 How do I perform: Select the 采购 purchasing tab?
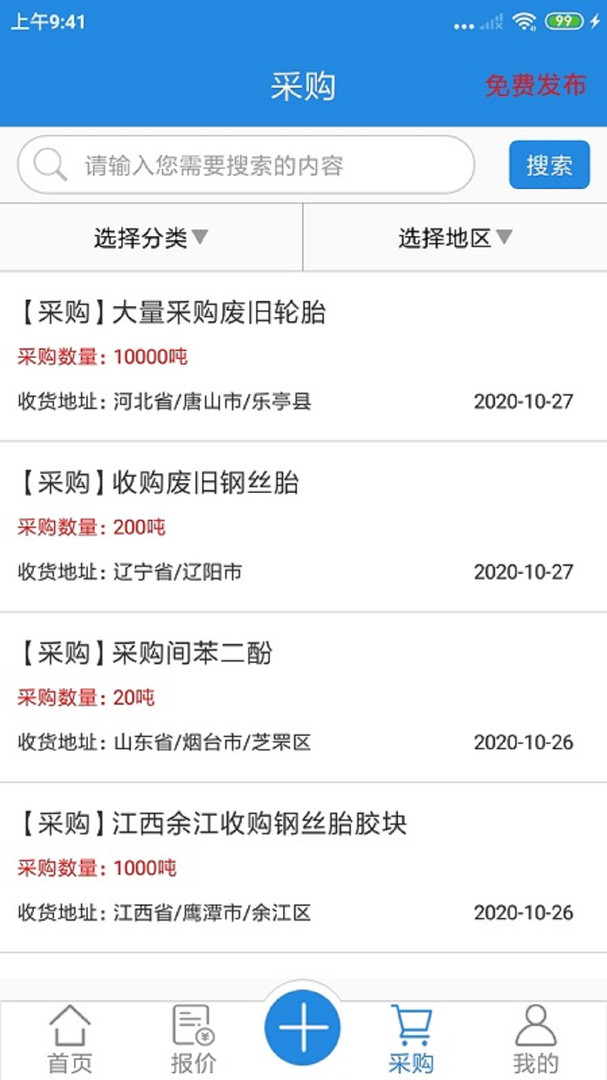(411, 1039)
